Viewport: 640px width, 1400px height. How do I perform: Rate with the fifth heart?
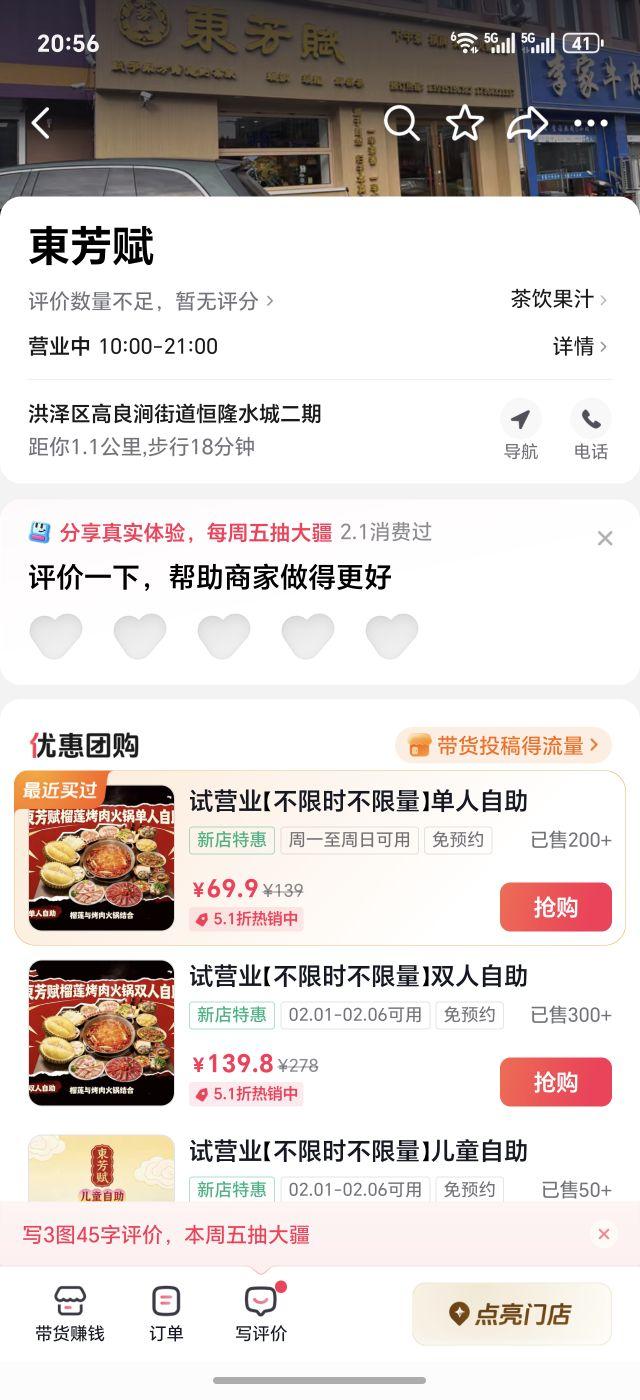pos(391,635)
